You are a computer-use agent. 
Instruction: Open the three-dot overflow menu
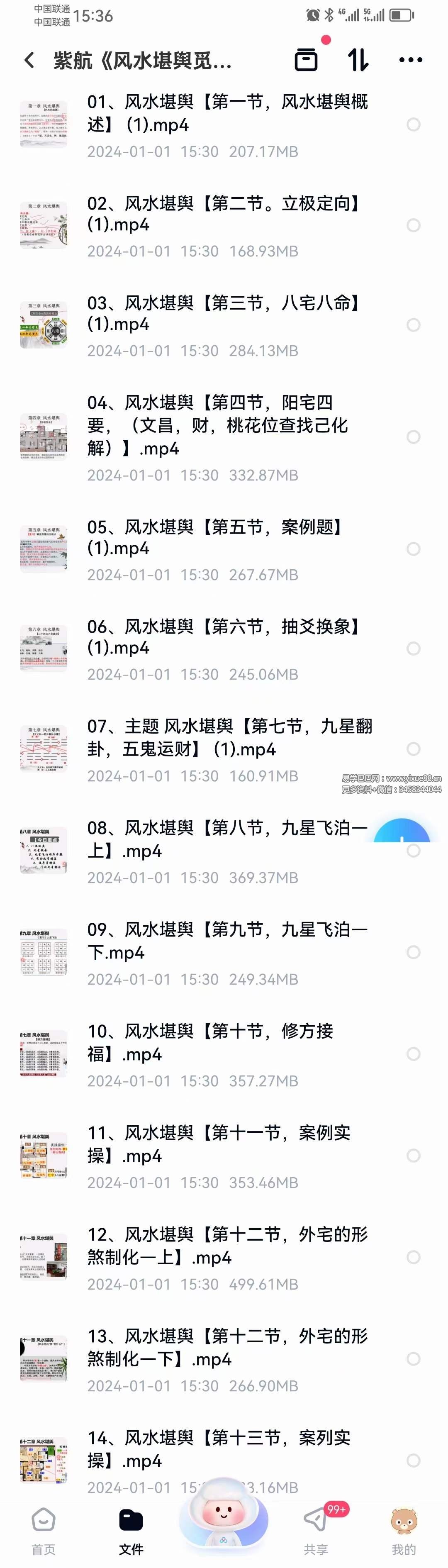(410, 60)
